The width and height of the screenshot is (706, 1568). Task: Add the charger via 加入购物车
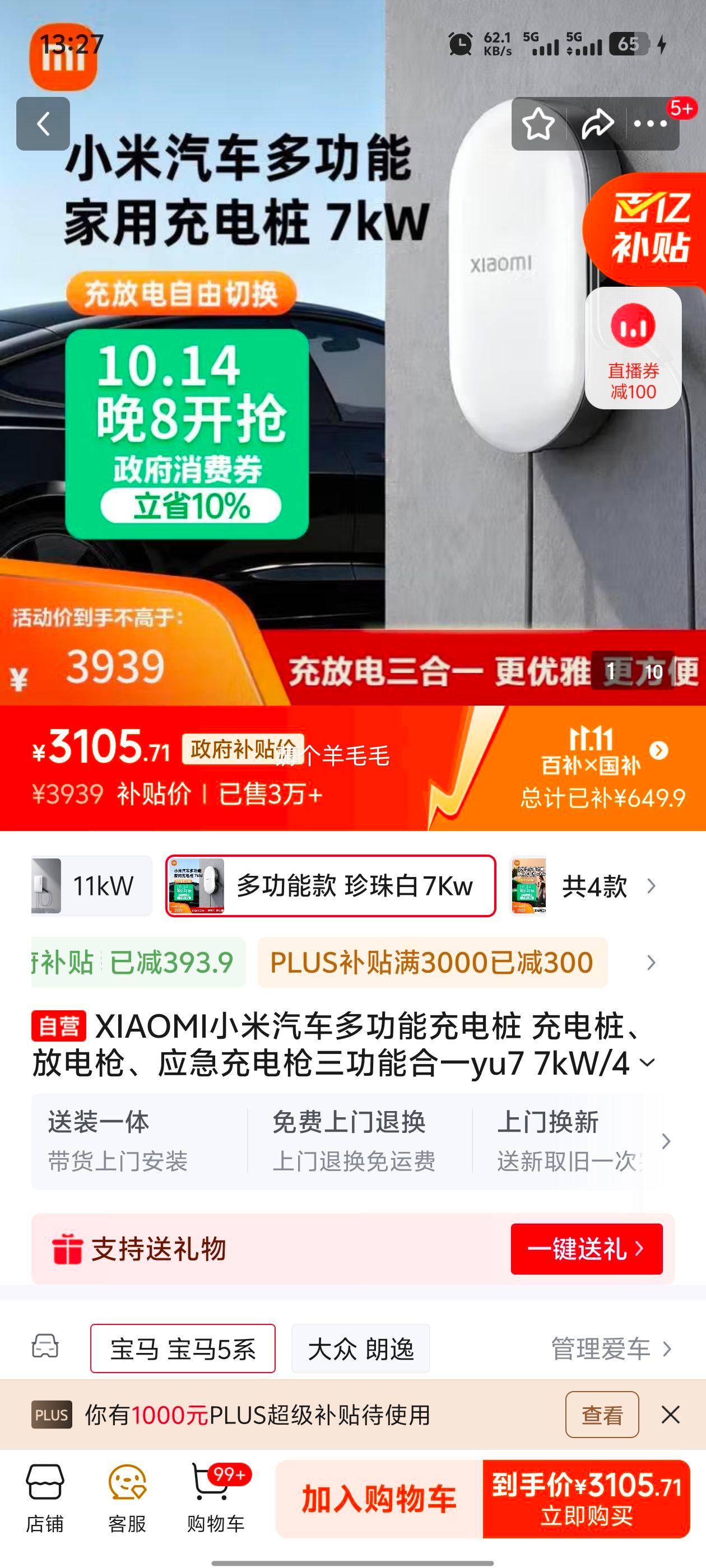(379, 1499)
